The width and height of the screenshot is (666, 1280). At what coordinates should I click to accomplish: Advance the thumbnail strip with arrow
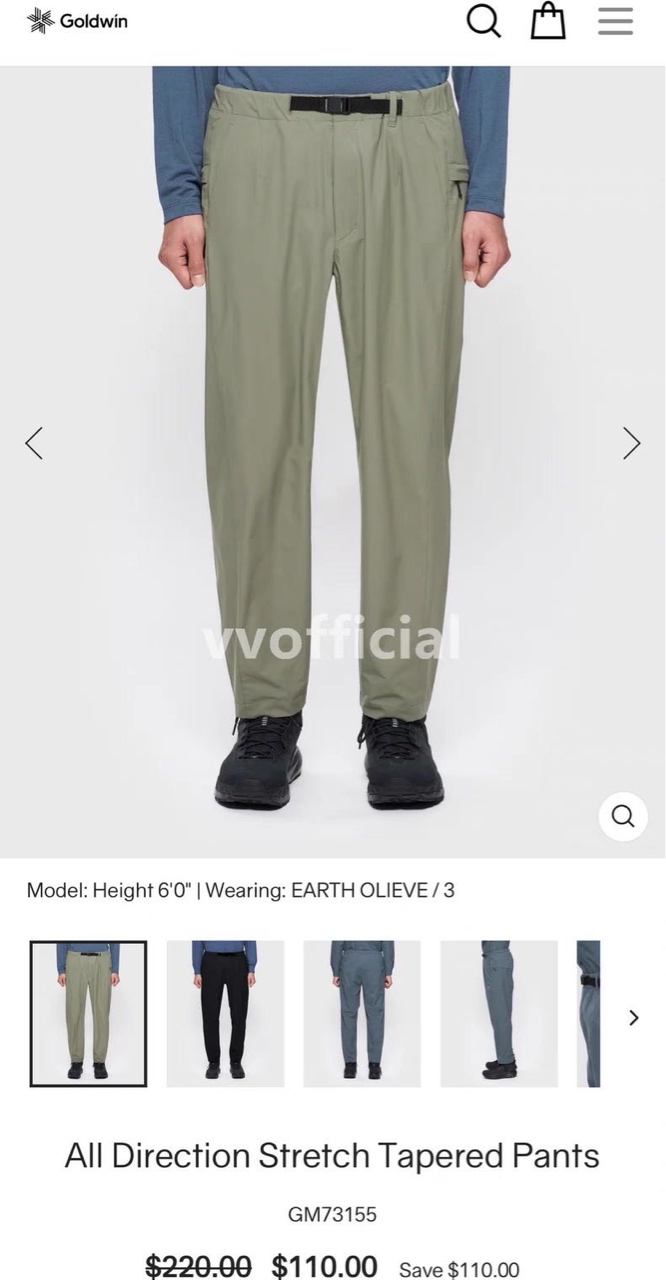(x=633, y=1018)
